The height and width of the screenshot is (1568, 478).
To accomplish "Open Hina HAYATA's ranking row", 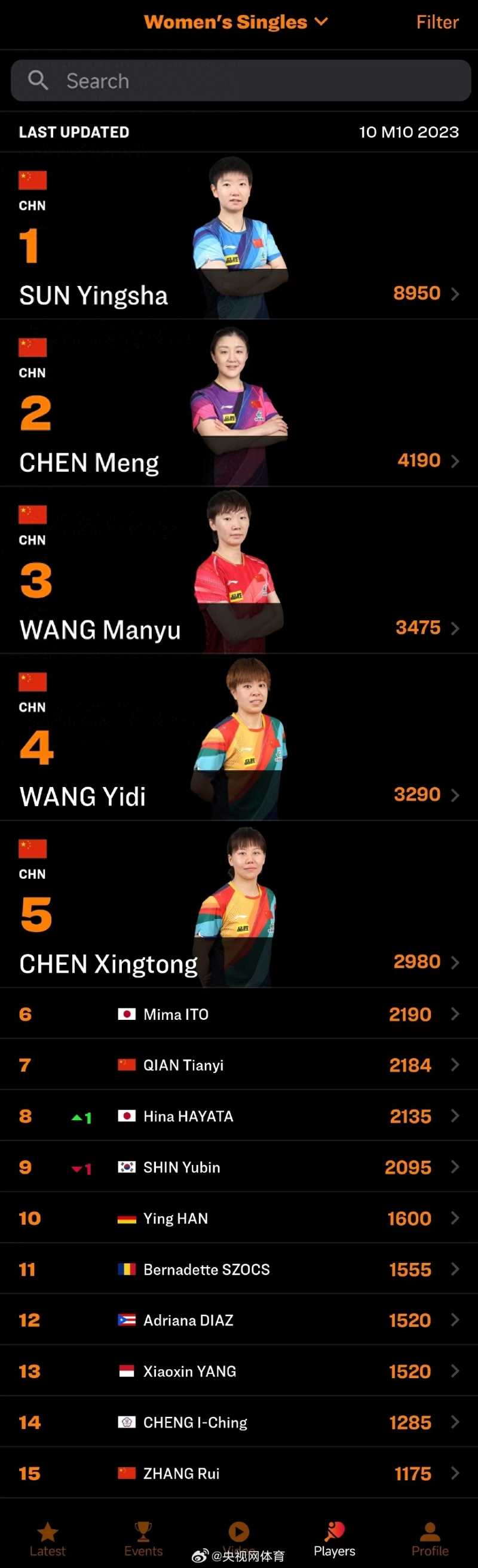I will (x=238, y=1117).
